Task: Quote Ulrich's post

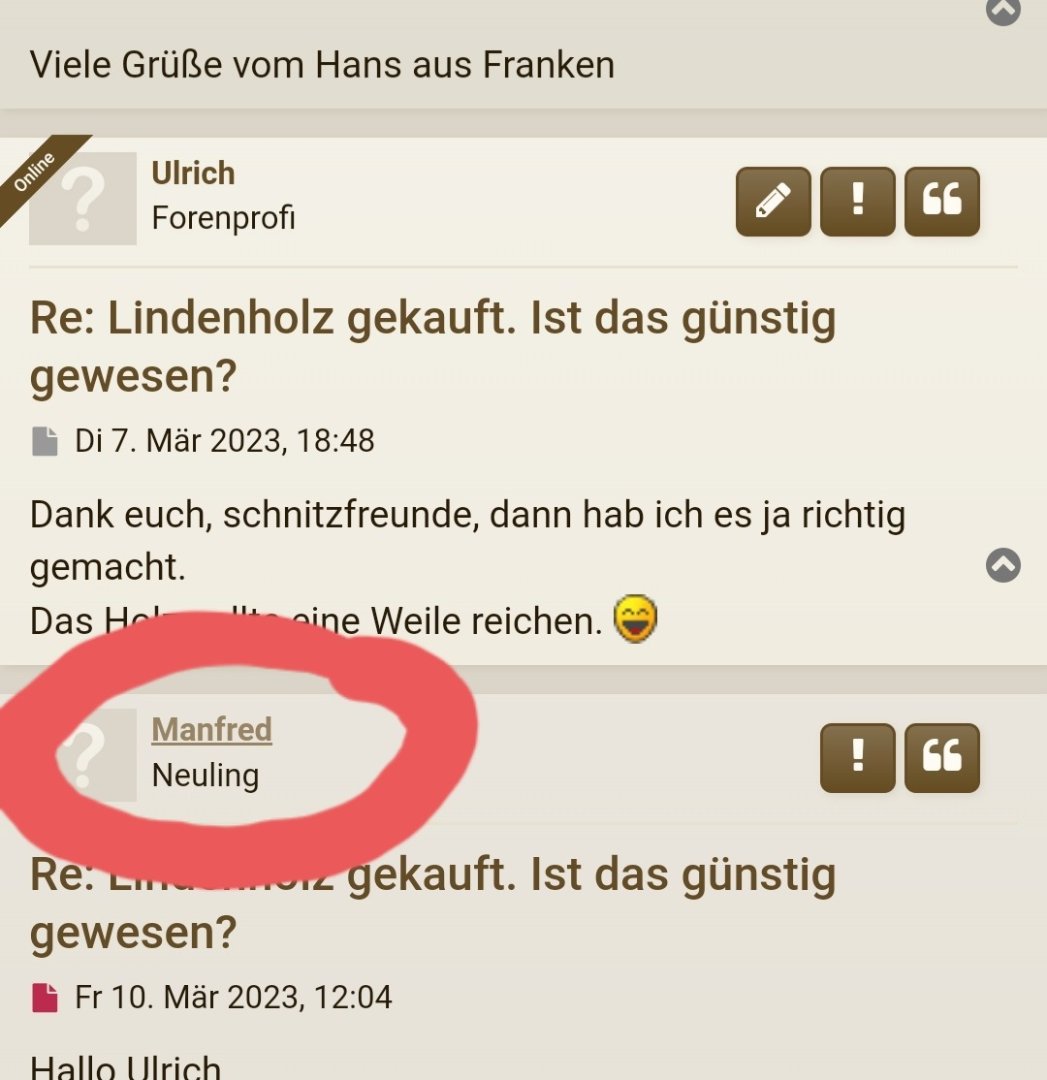Action: coord(941,202)
